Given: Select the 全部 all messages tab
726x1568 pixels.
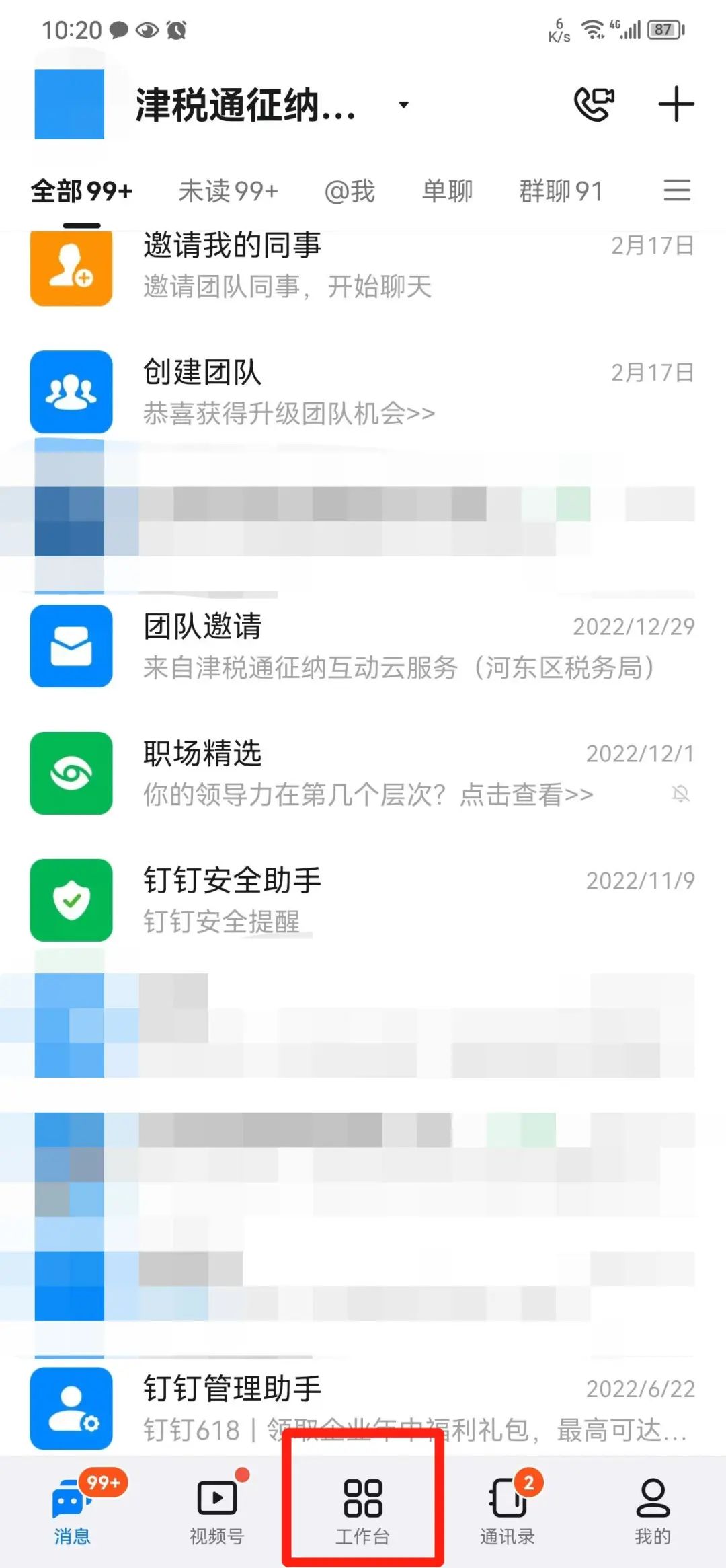Looking at the screenshot, I should 81,191.
